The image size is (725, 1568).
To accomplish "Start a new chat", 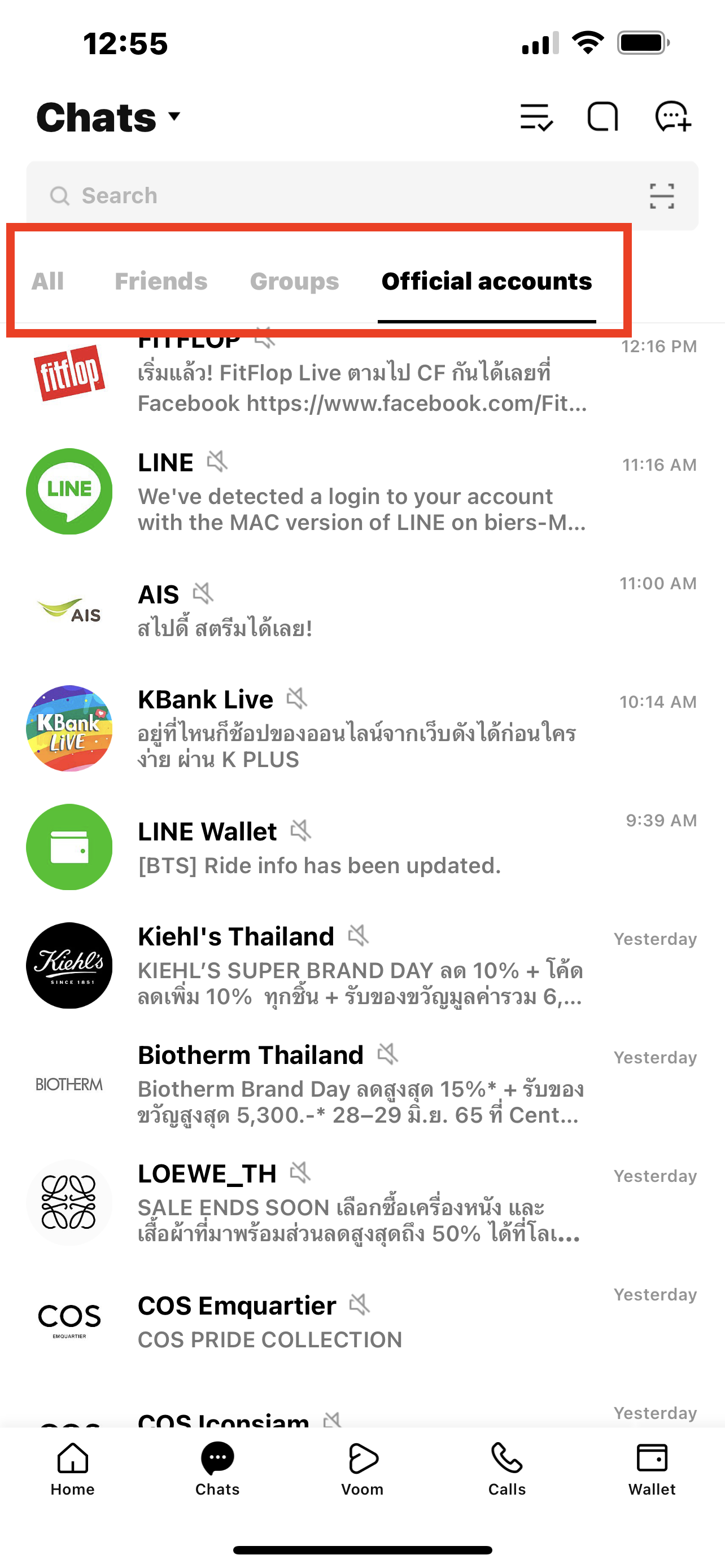I will point(672,116).
